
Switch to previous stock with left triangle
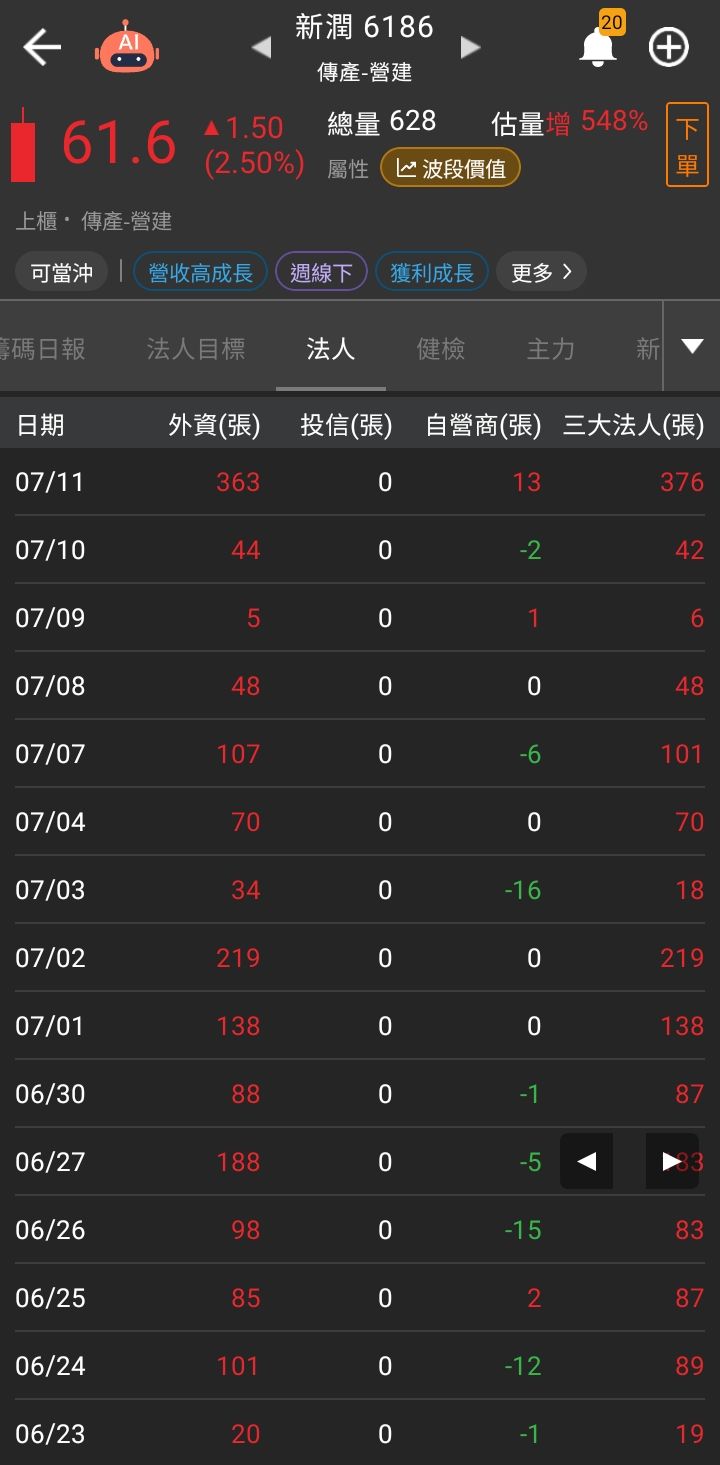tap(261, 47)
